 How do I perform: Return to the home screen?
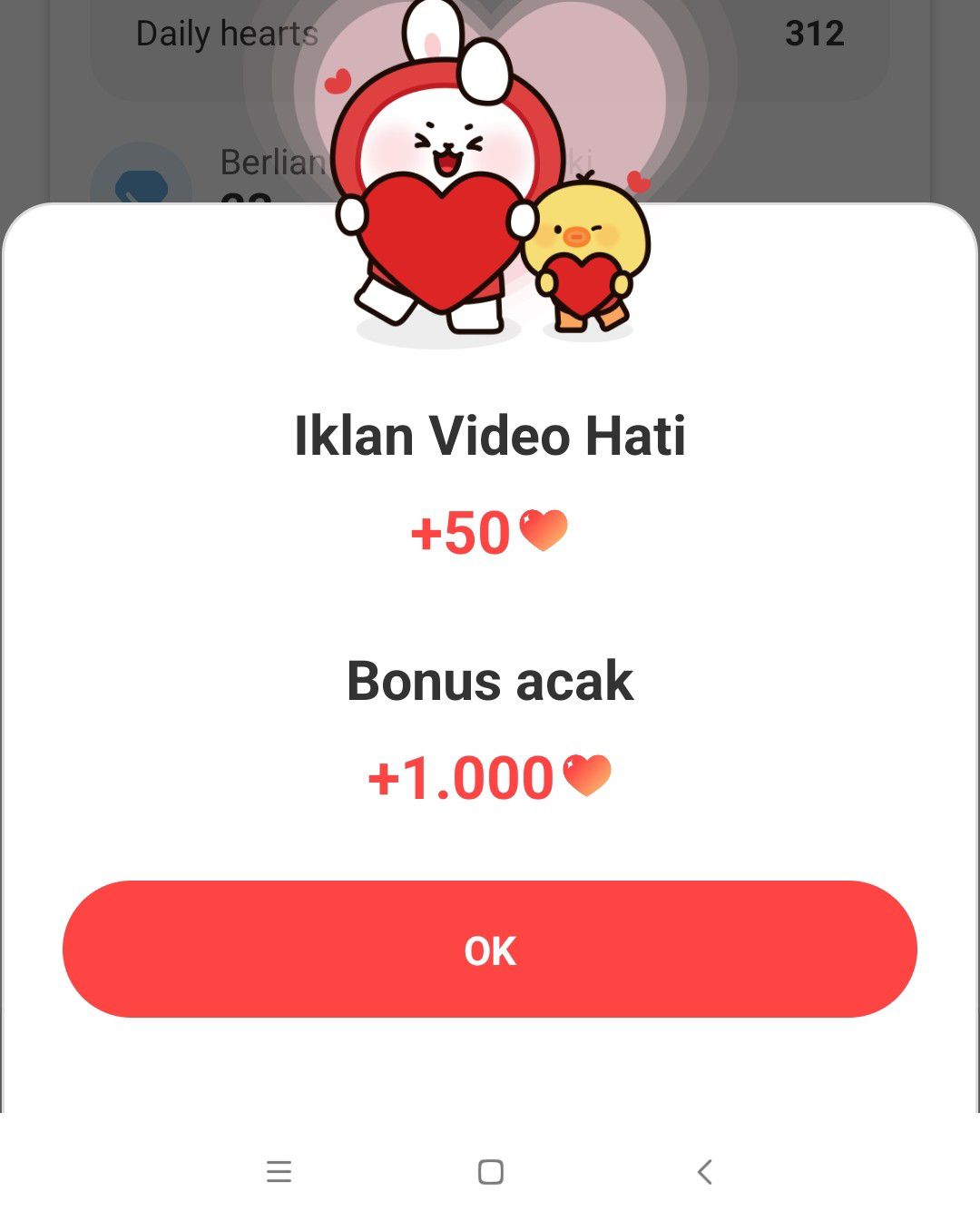tap(491, 1172)
